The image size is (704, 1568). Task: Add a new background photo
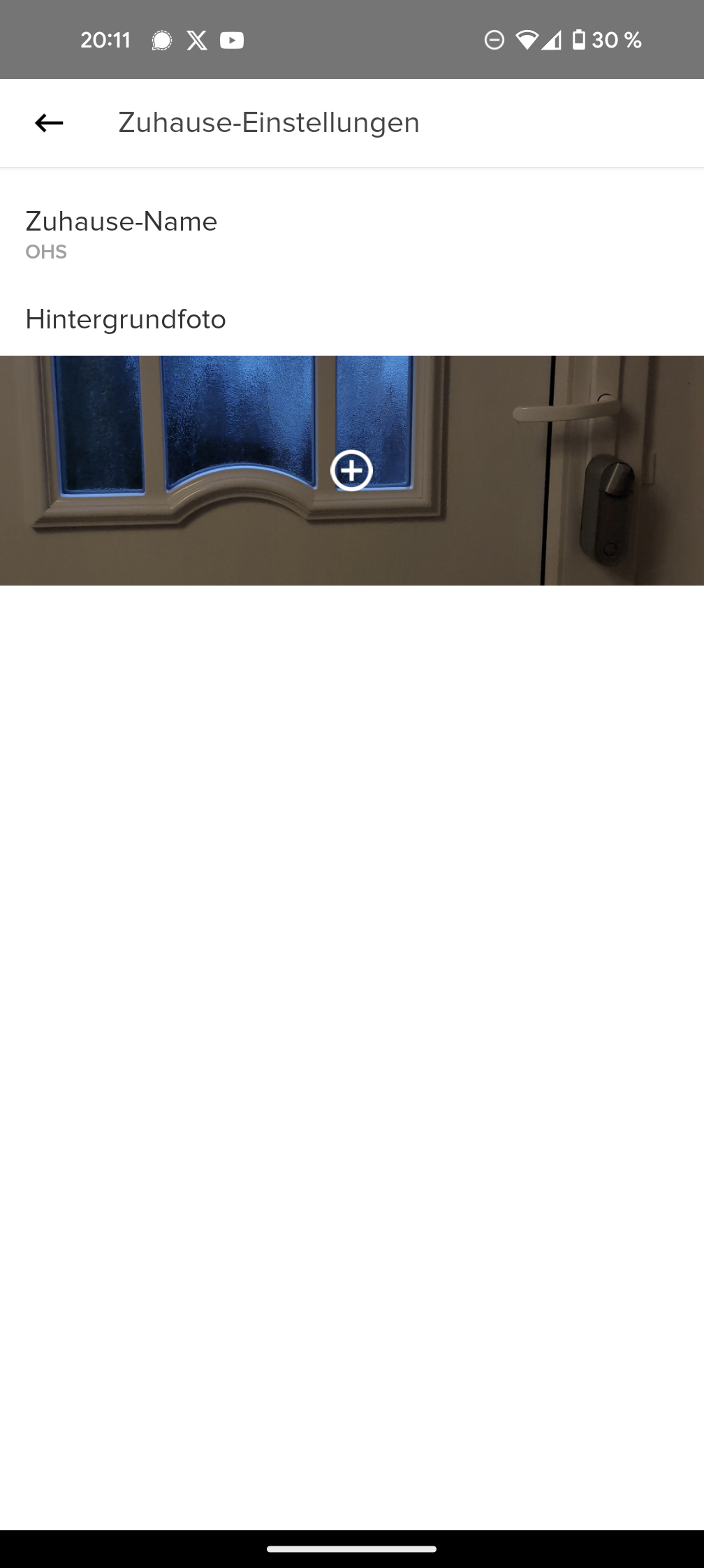coord(351,471)
